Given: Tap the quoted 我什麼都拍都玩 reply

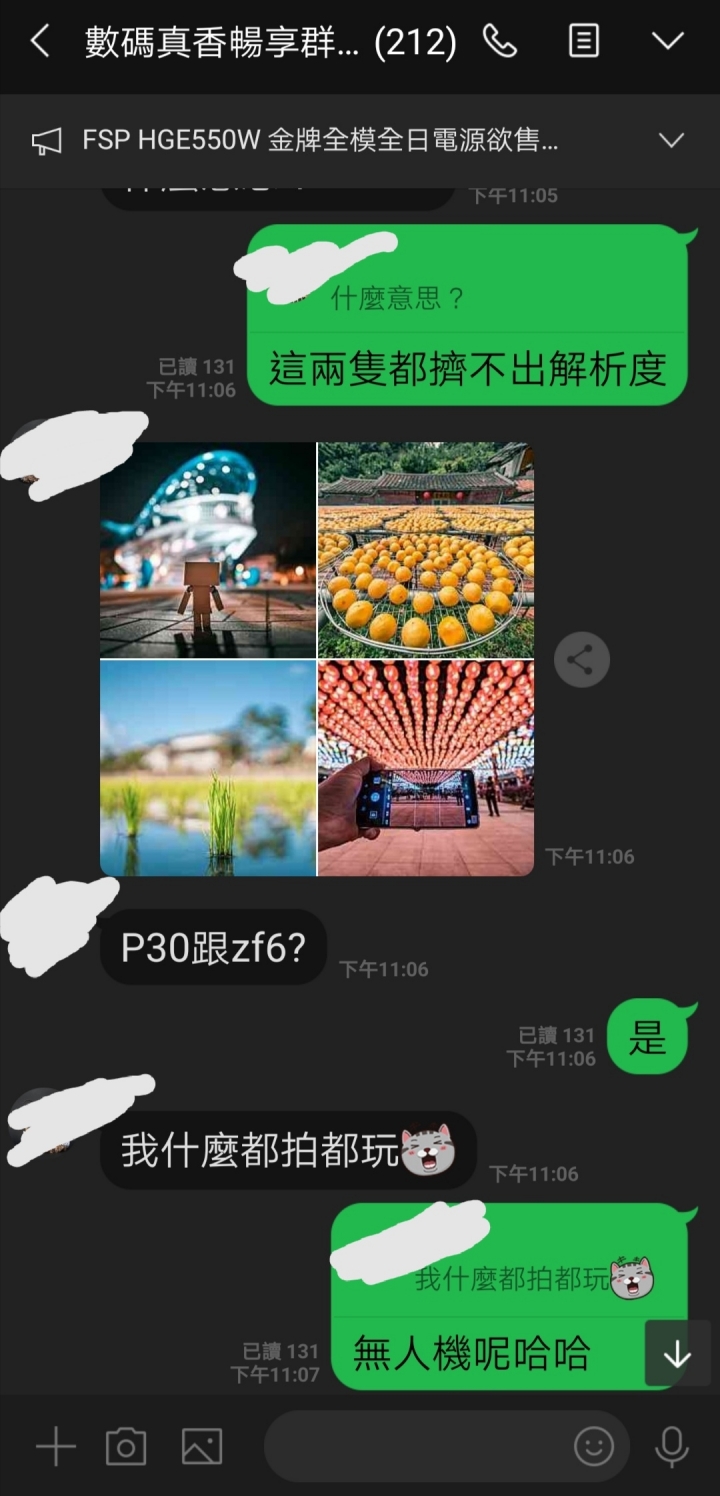Looking at the screenshot, I should pos(510,1278).
